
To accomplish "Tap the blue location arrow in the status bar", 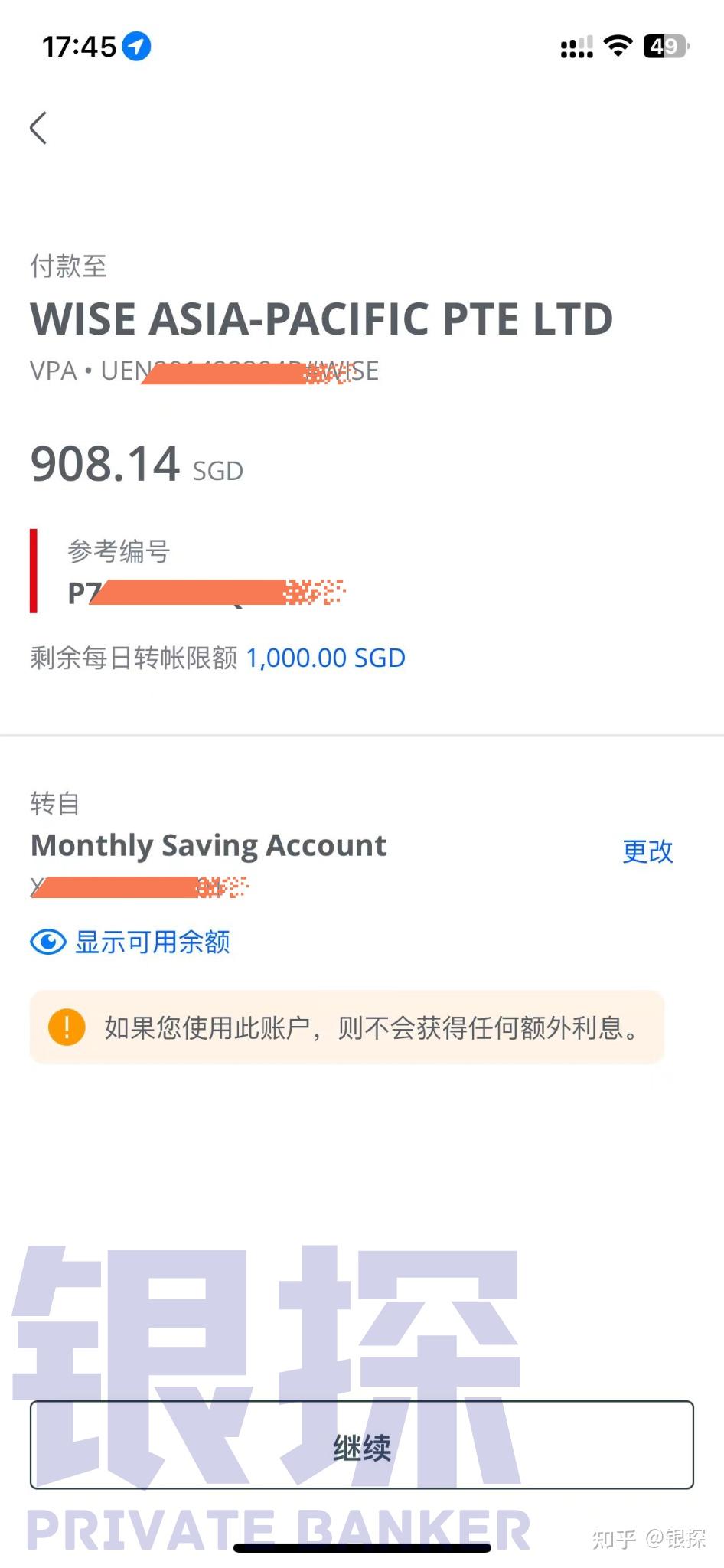I will pos(135,46).
